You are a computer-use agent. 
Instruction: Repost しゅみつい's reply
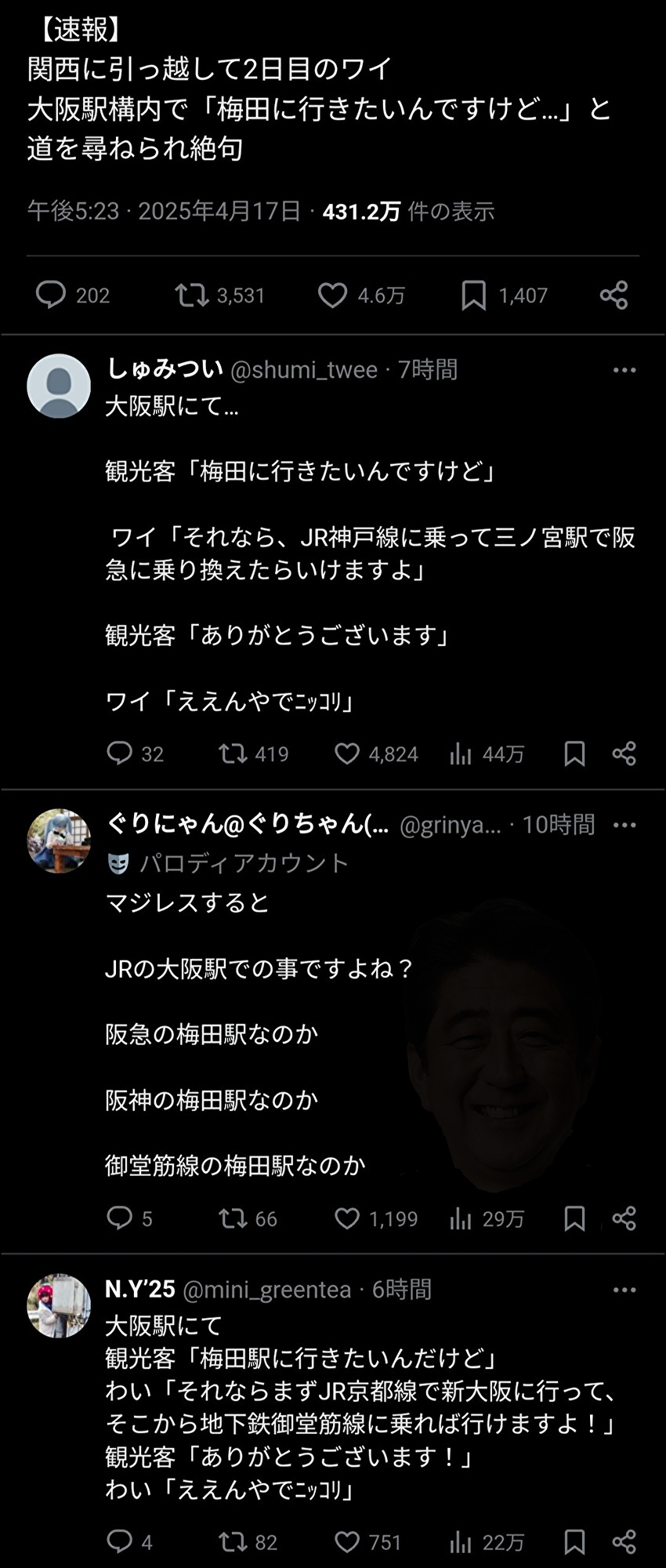point(233,753)
